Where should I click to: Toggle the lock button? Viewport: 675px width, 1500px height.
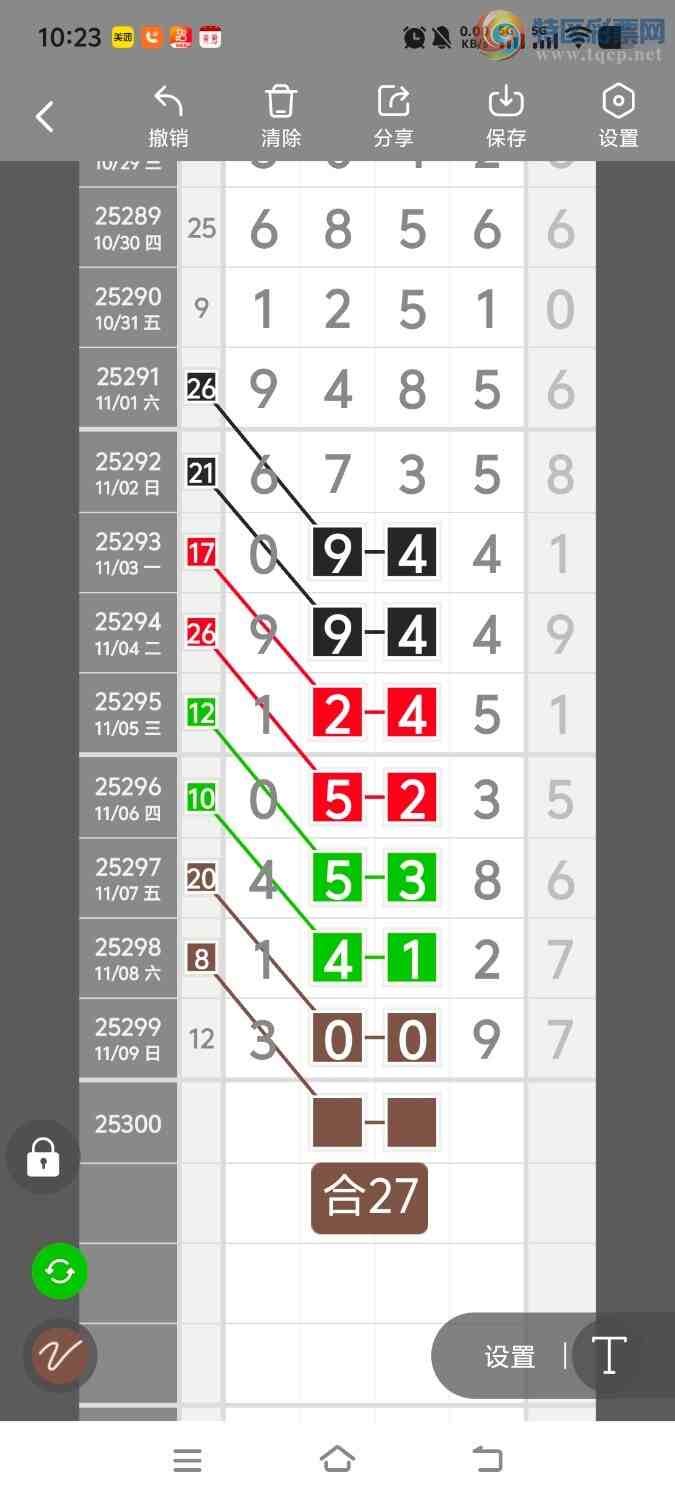[x=43, y=1157]
